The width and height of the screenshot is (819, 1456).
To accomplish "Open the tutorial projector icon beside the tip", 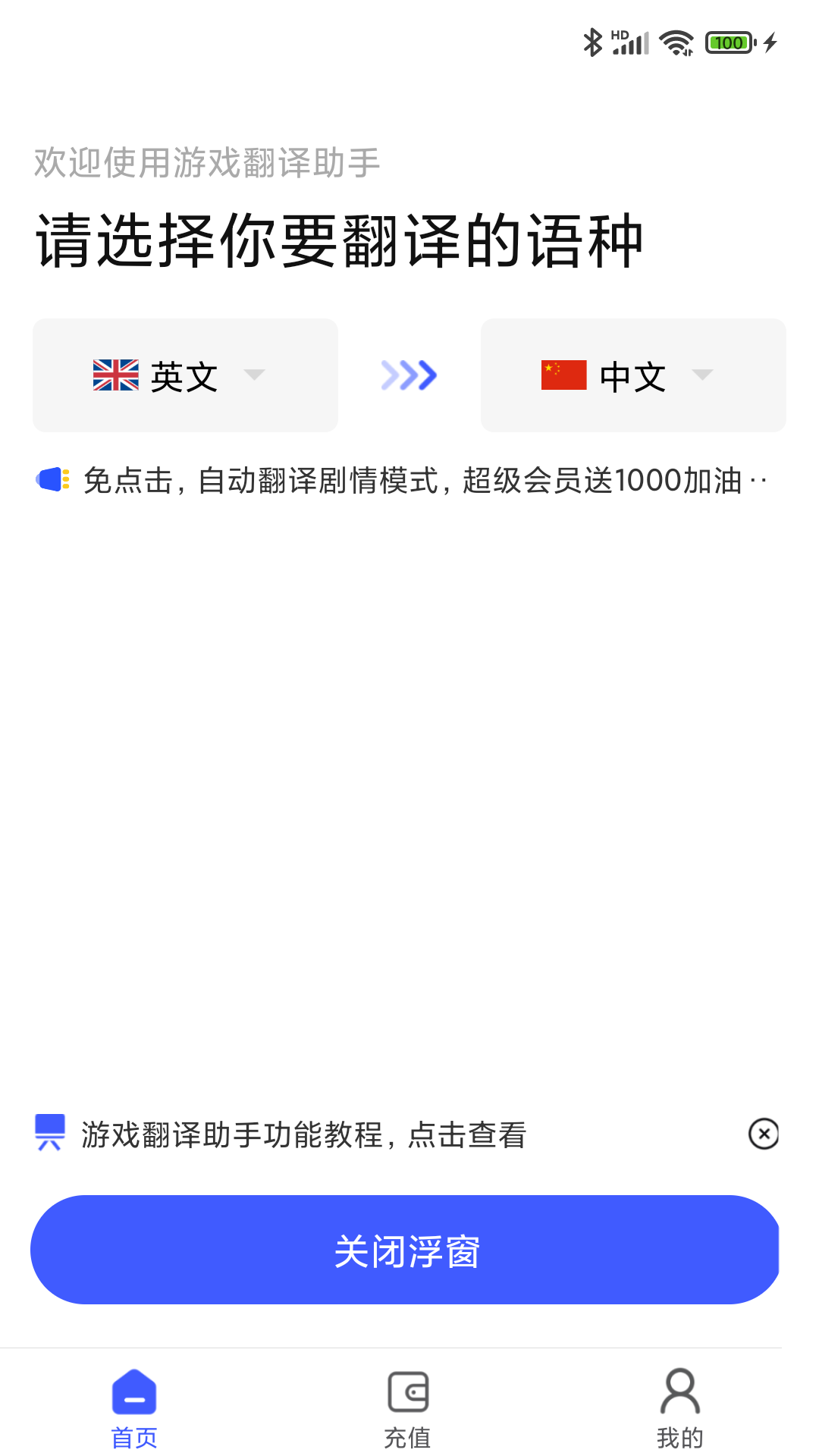I will (x=49, y=1134).
